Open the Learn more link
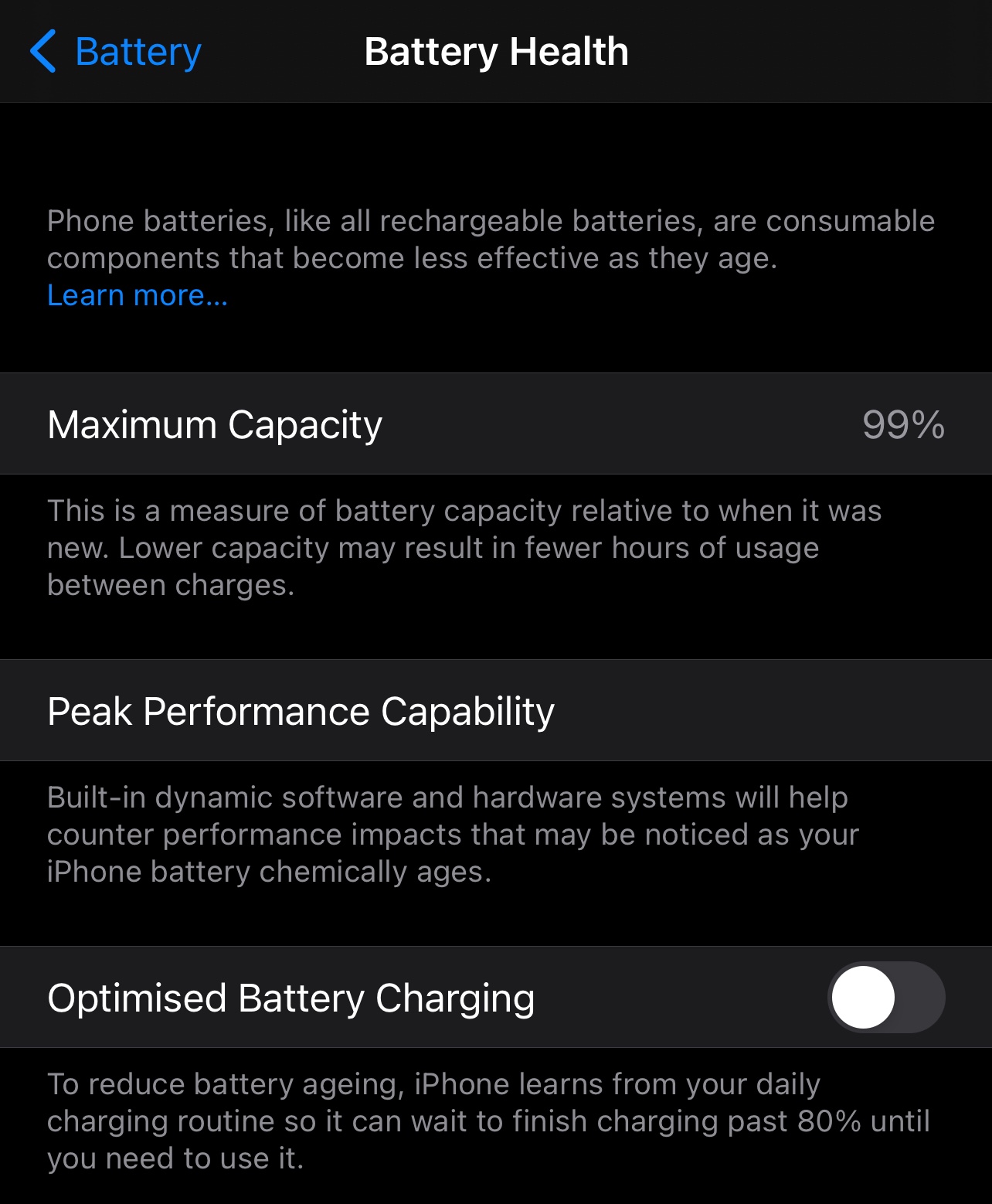 pos(138,295)
